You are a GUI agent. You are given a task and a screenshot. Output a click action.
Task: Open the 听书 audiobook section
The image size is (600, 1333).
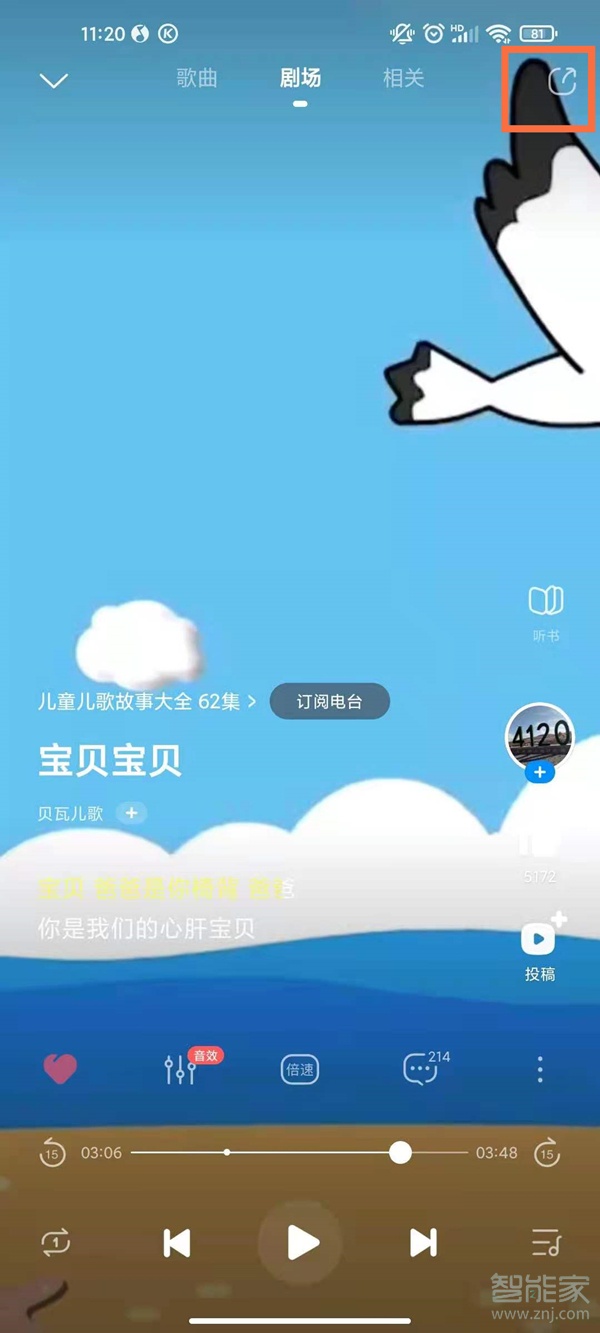tap(545, 611)
